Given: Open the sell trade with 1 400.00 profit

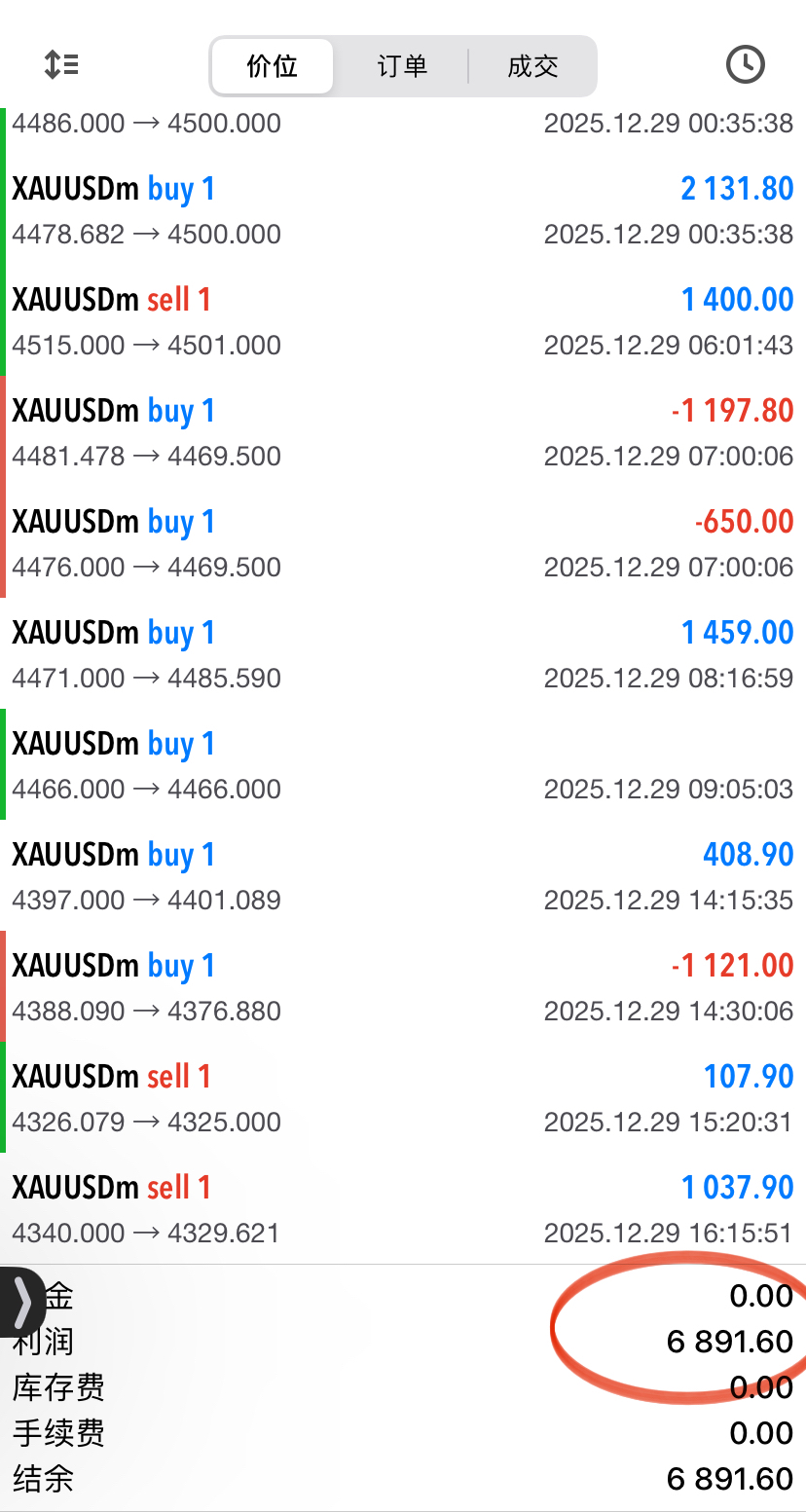Looking at the screenshot, I should pyautogui.click(x=403, y=320).
